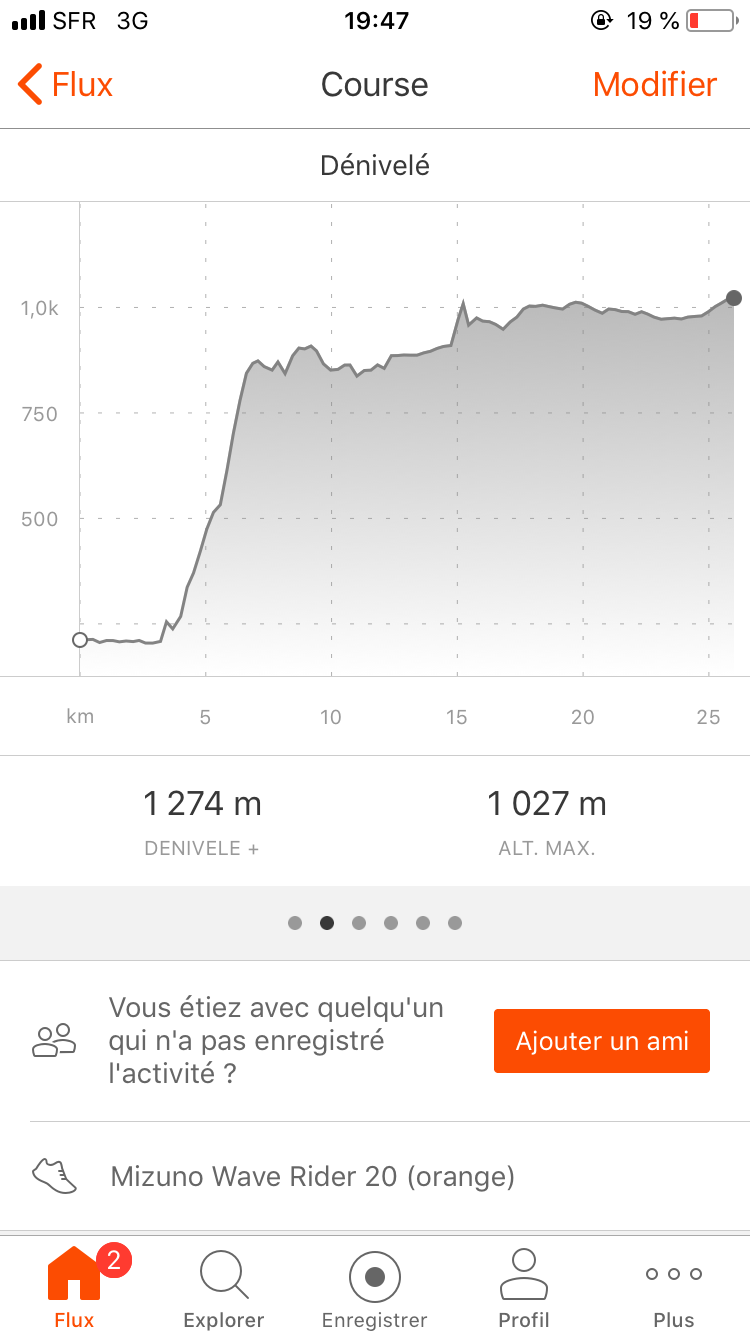Switch to the Explorer tab
Viewport: 750px width, 1334px height.
224,1287
